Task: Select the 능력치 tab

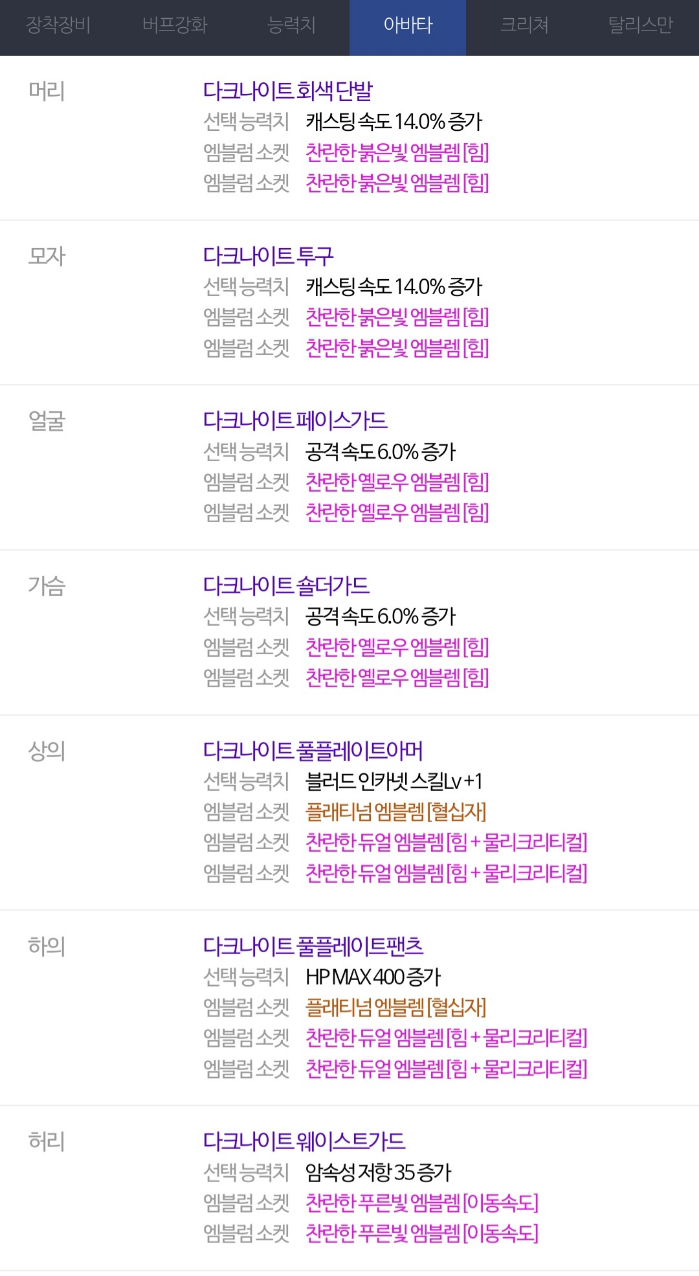Action: 291,26
